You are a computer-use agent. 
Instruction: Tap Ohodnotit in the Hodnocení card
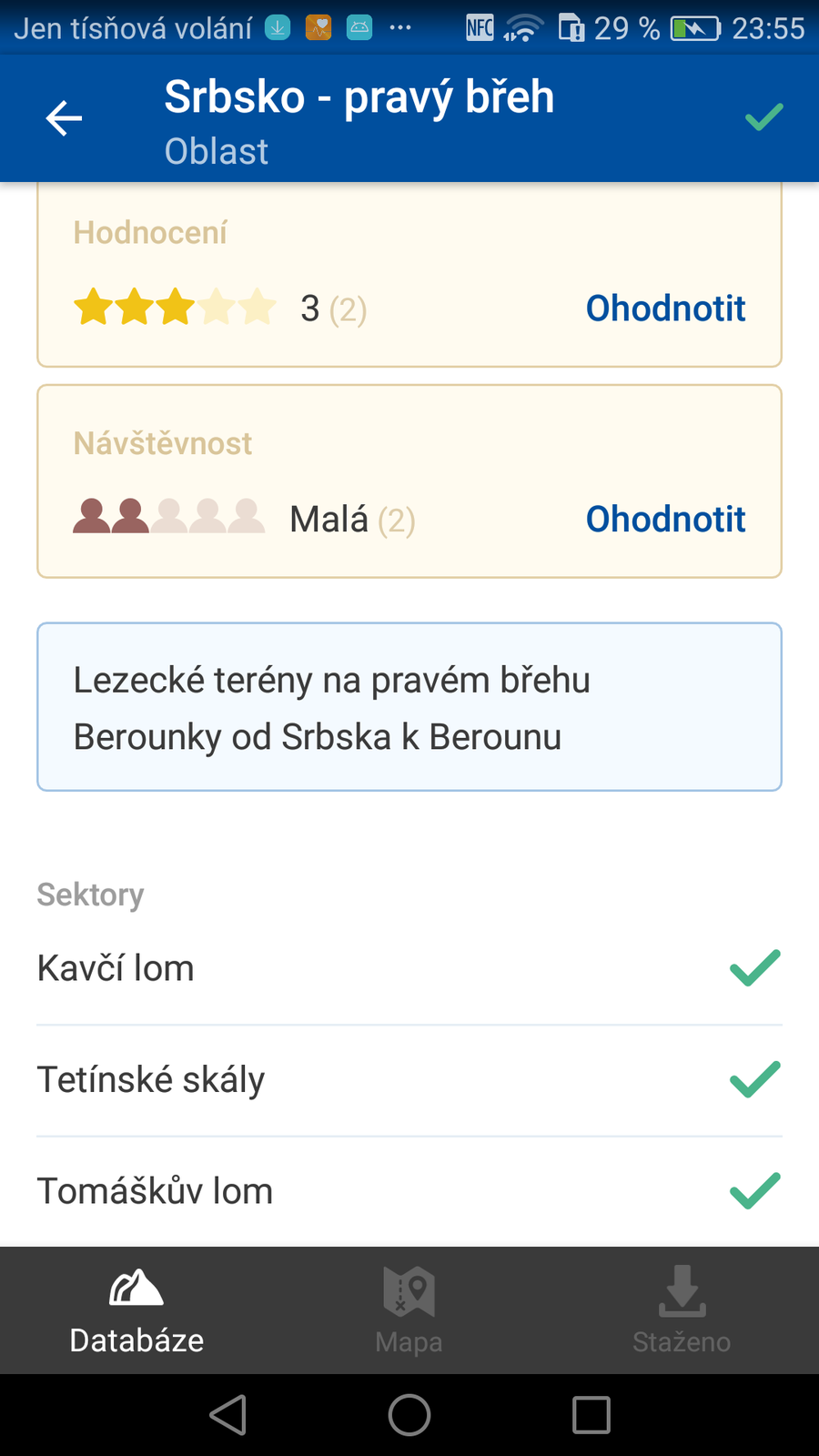tap(665, 308)
